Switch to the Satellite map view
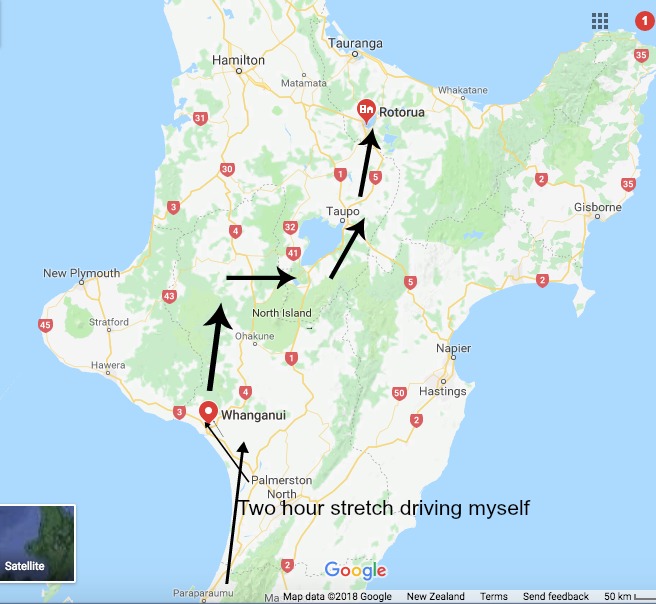This screenshot has width=656, height=604. [x=37, y=544]
